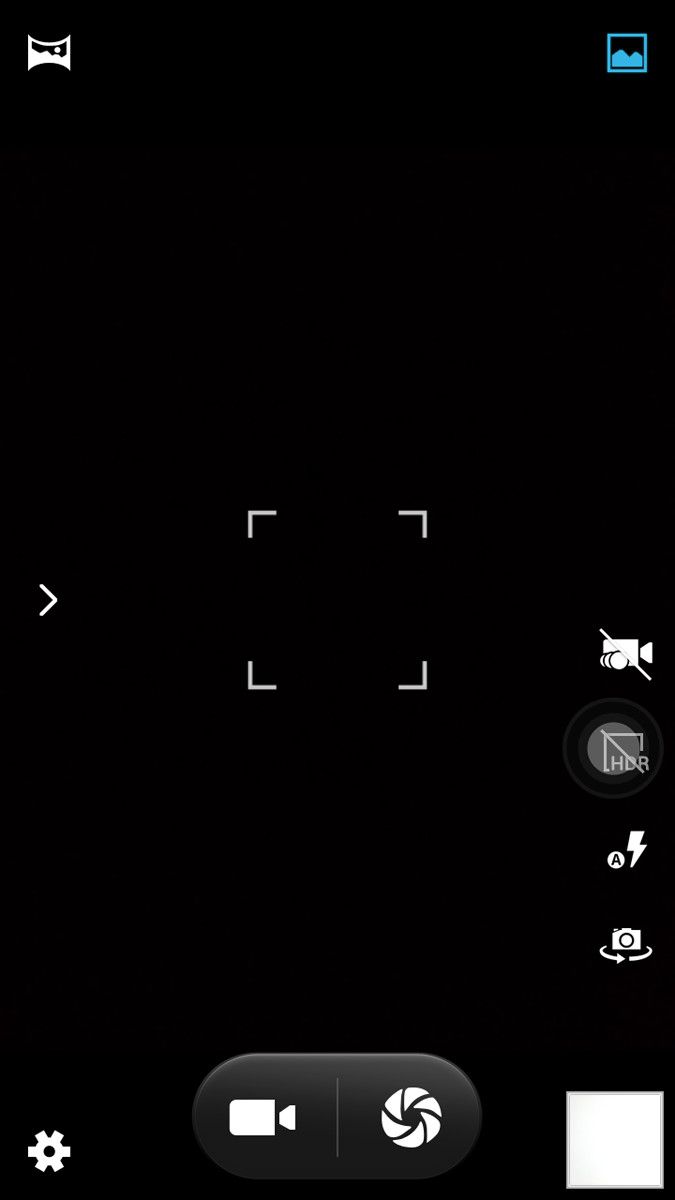The height and width of the screenshot is (1200, 675).
Task: Open the gallery picture icon
Action: click(627, 53)
